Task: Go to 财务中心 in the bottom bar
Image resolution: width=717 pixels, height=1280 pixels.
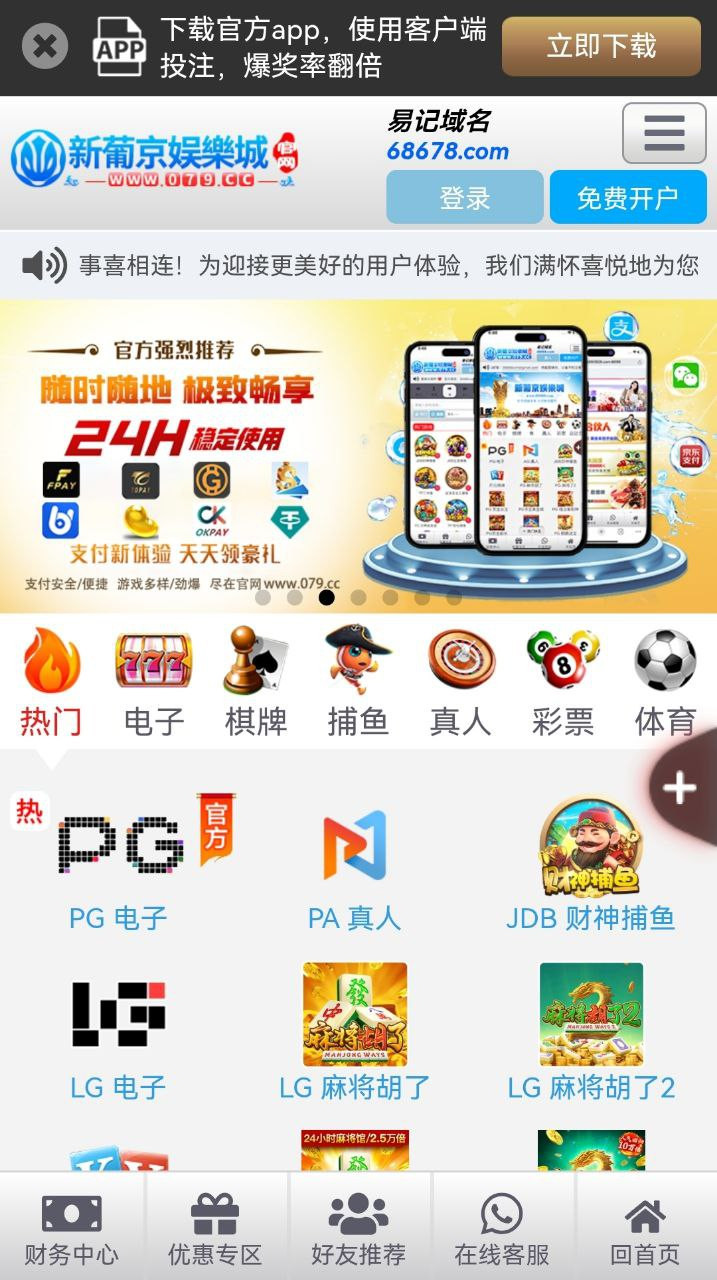Action: pyautogui.click(x=71, y=1228)
